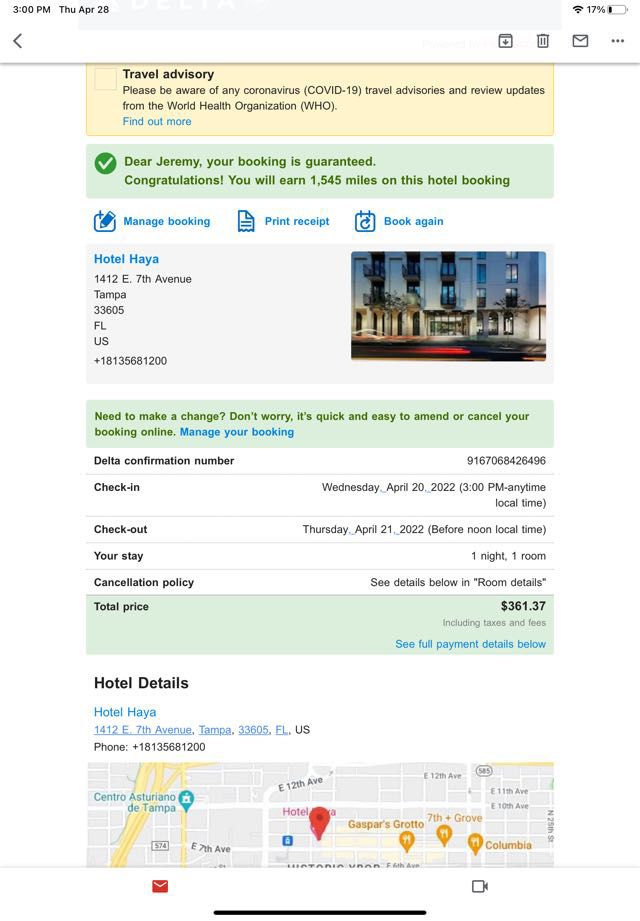640x921 pixels.
Task: Switch to the Meet video tab
Action: tap(479, 886)
